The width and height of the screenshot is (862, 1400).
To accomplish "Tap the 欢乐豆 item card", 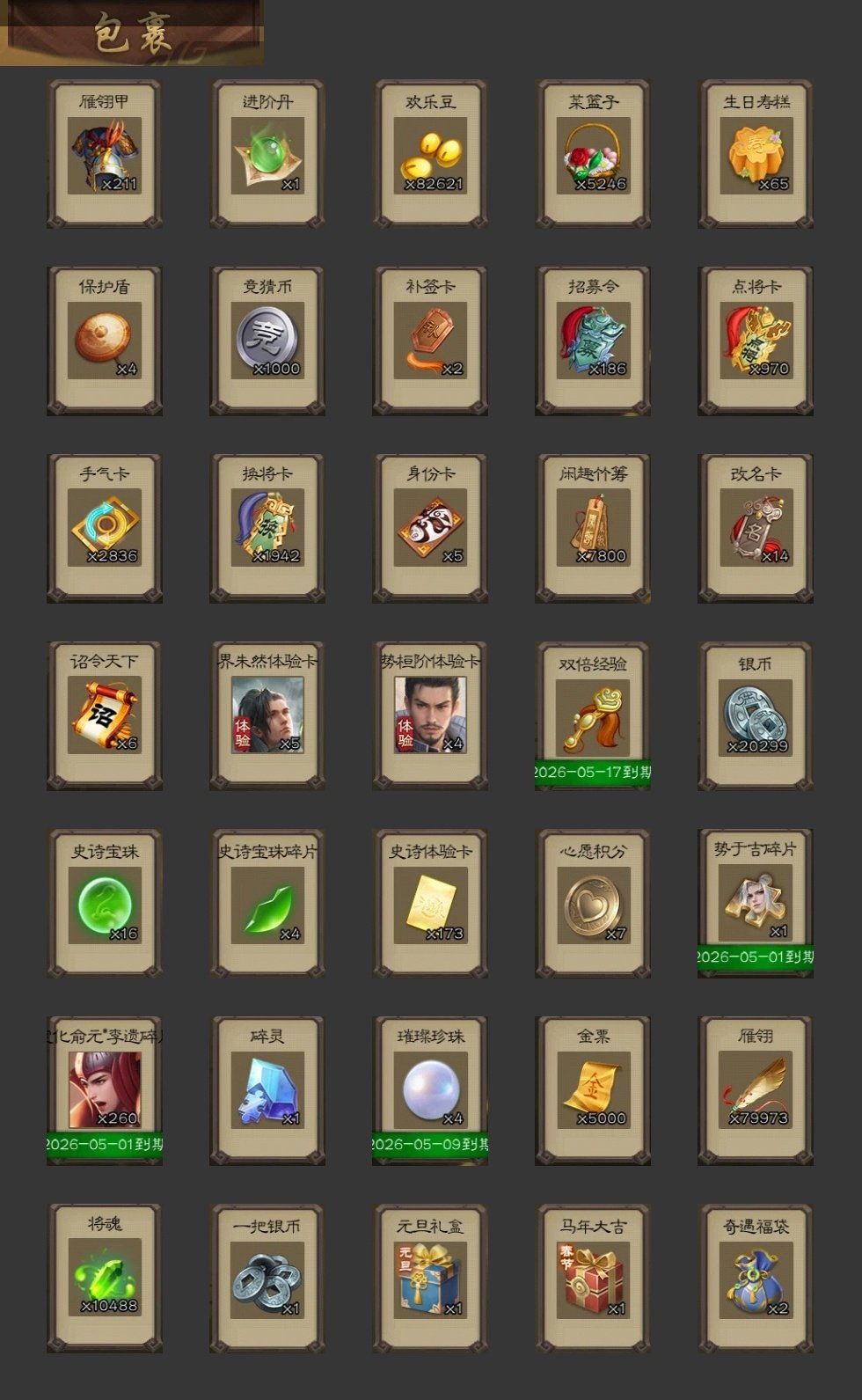I will coord(430,155).
